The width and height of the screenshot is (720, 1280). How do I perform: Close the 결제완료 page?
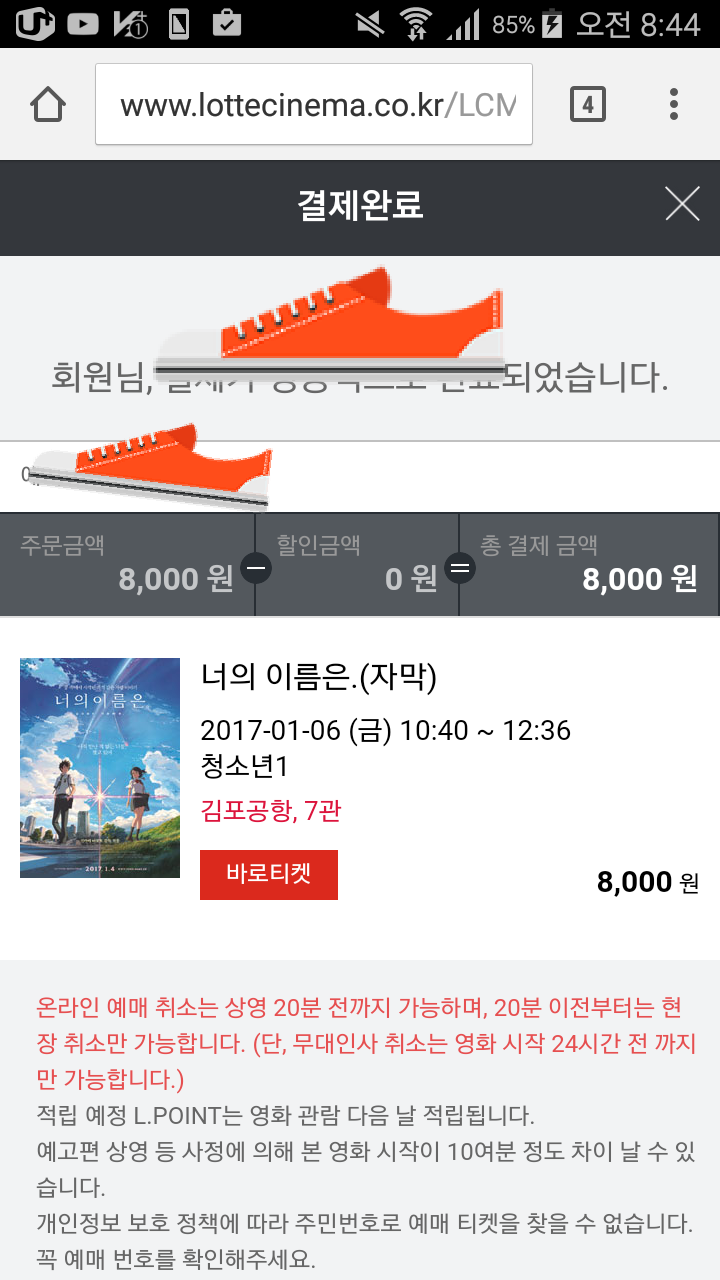pyautogui.click(x=682, y=204)
